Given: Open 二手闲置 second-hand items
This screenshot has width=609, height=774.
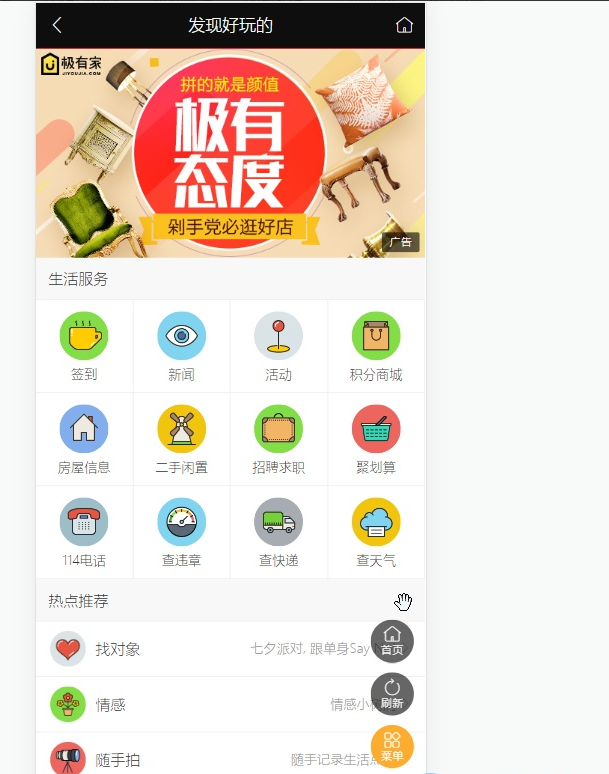Looking at the screenshot, I should click(181, 439).
